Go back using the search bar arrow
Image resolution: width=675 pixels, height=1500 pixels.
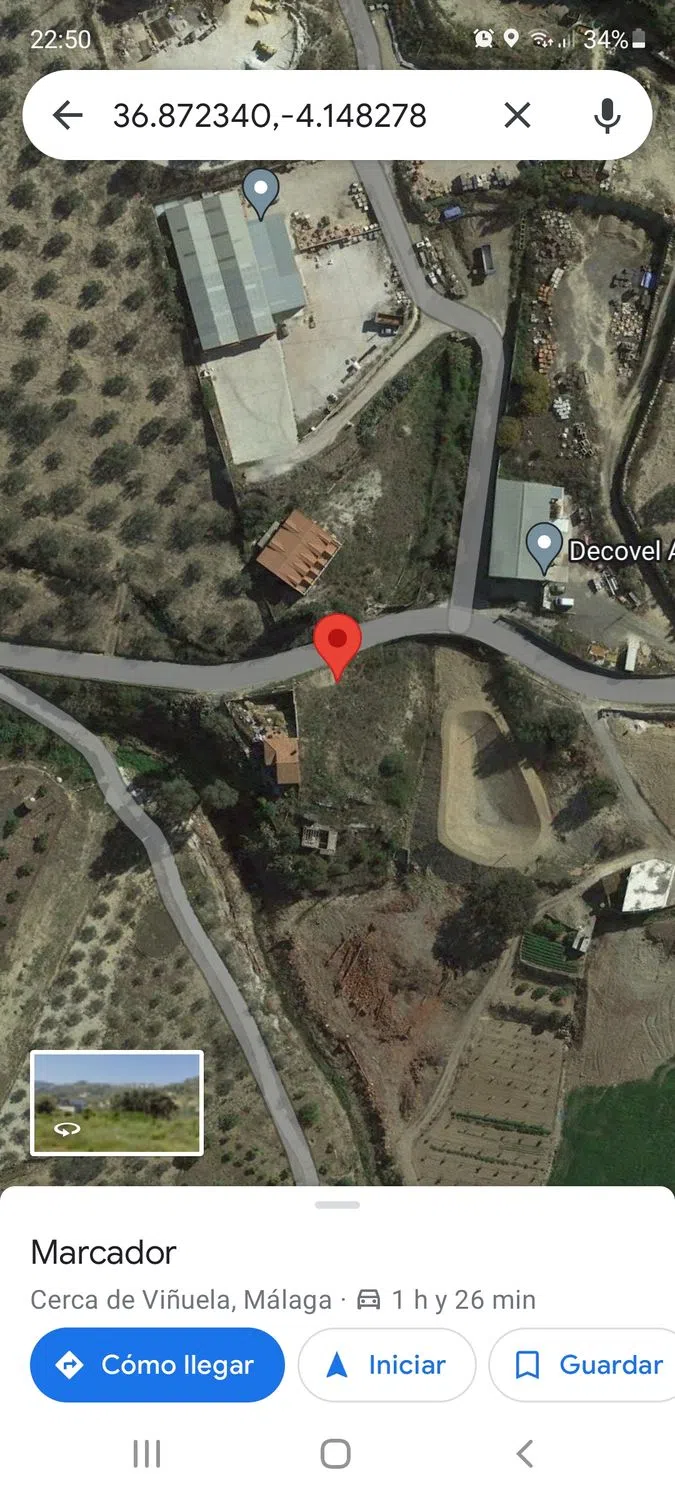pos(67,116)
